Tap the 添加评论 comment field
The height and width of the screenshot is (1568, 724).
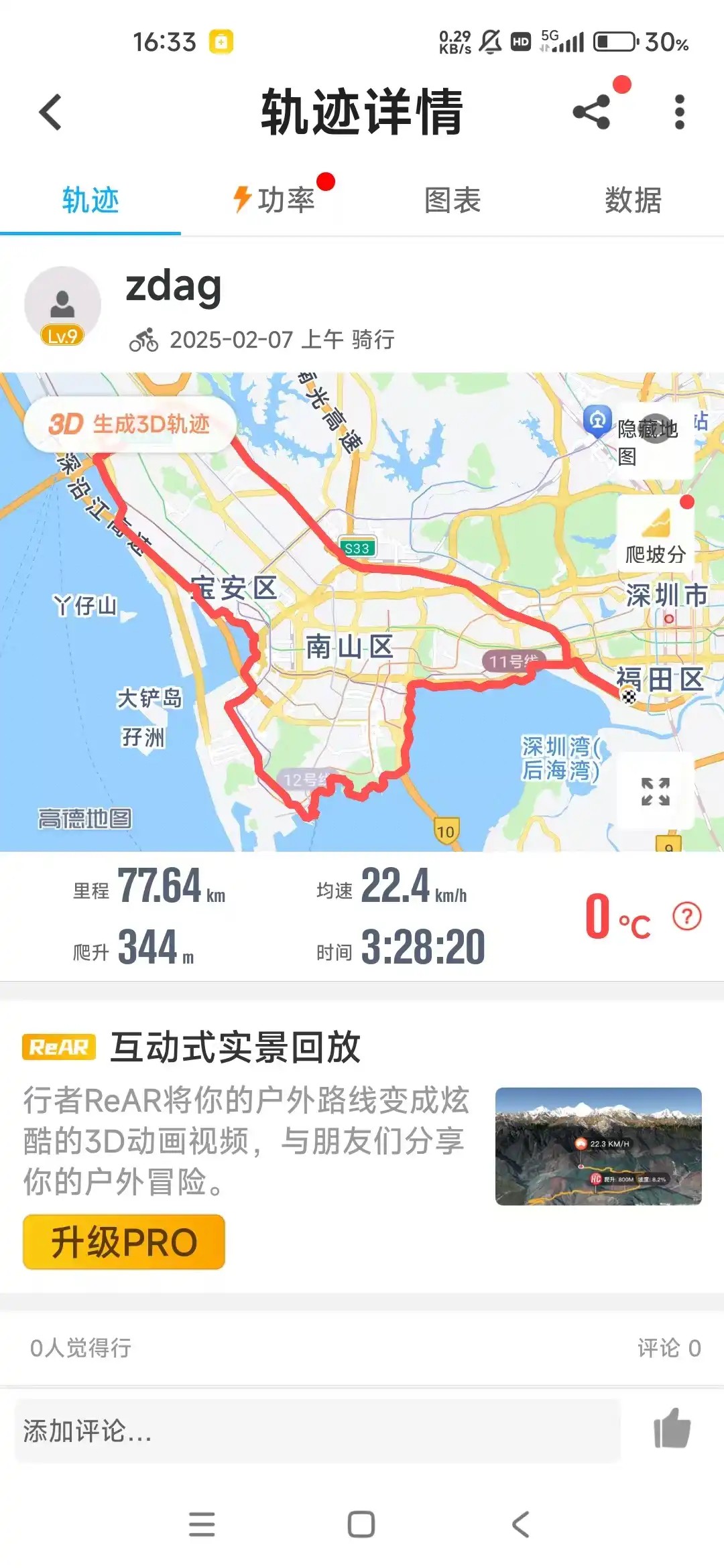tap(317, 1431)
